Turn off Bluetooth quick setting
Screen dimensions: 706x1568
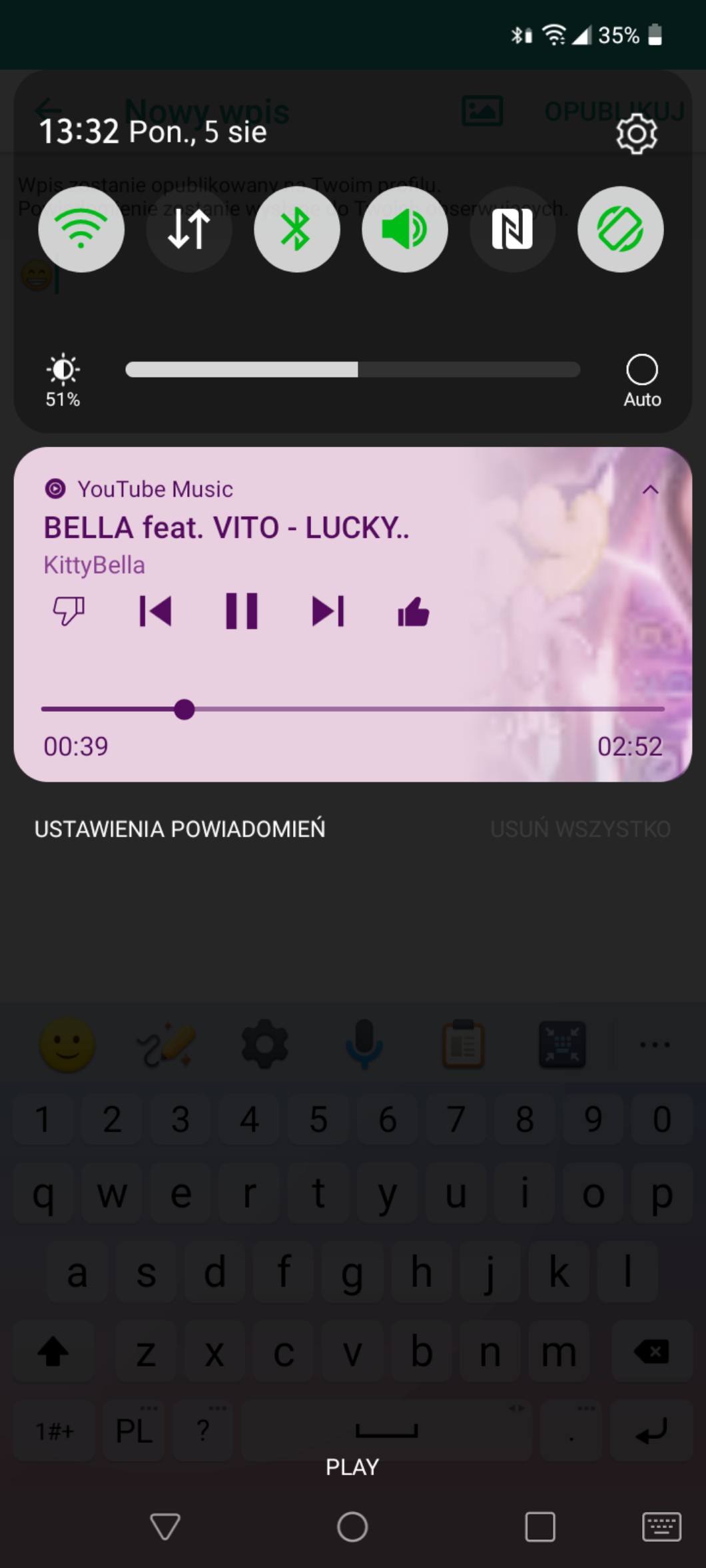click(x=296, y=229)
